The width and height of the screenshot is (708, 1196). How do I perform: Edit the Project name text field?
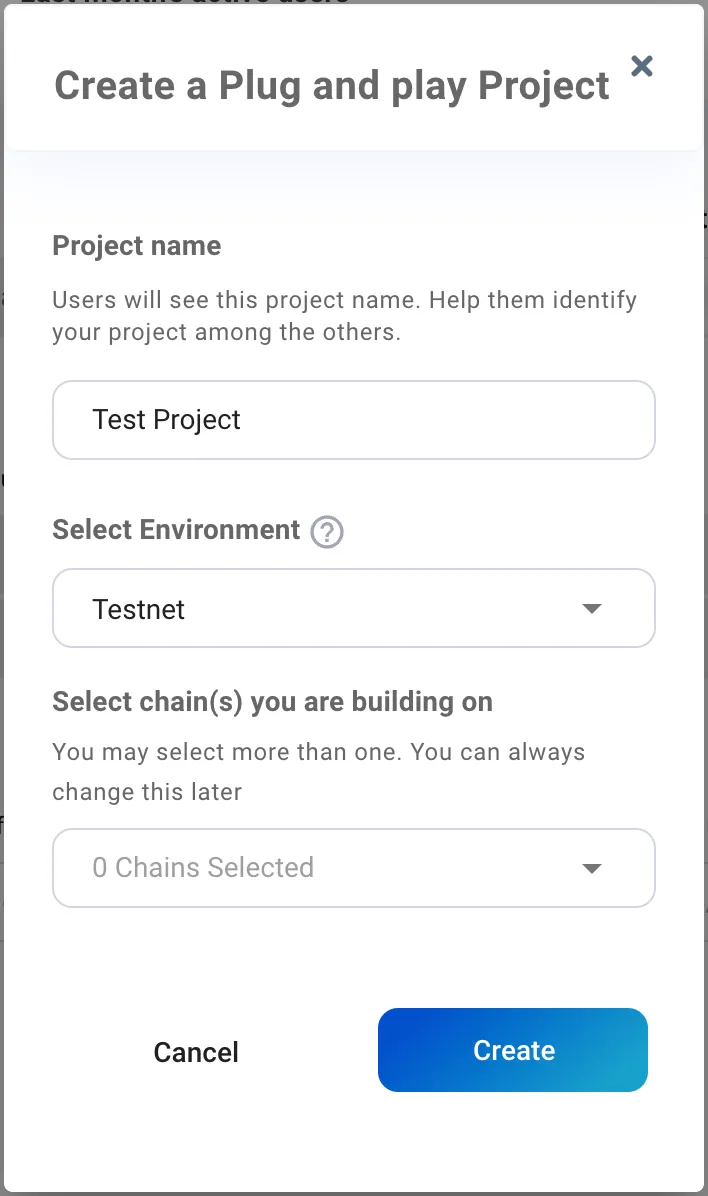pyautogui.click(x=353, y=420)
